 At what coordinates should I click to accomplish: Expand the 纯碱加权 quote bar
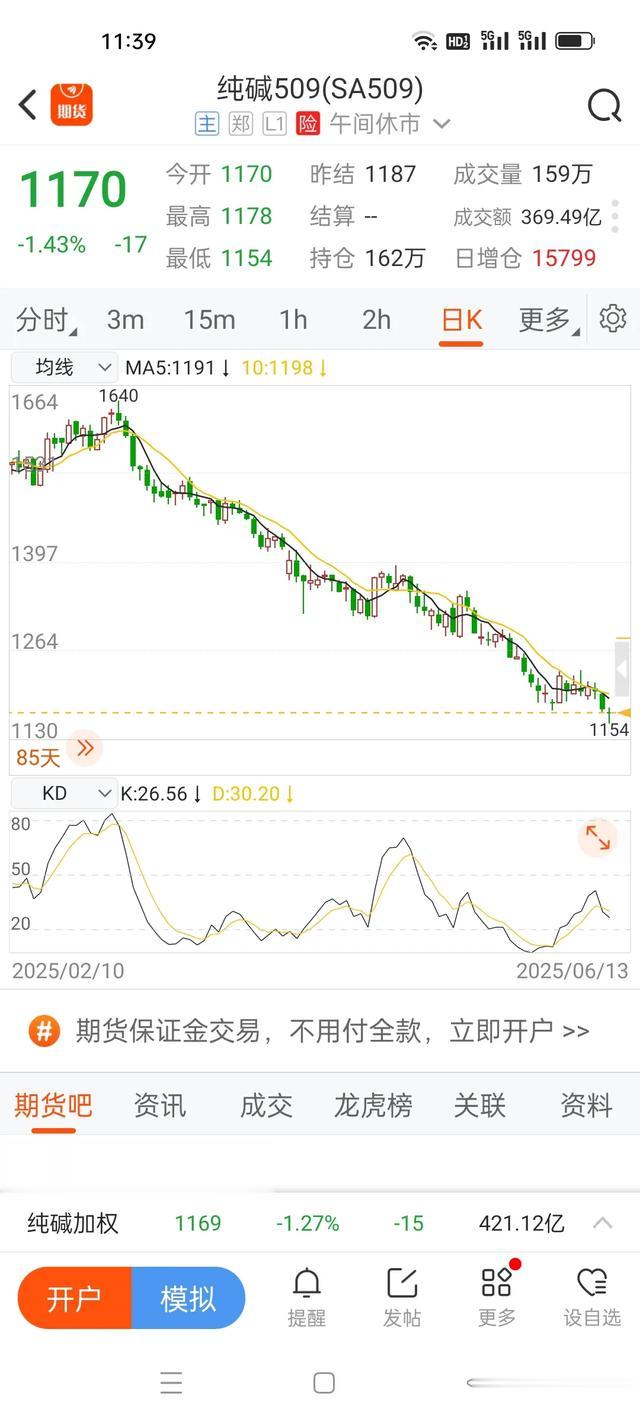click(603, 1222)
